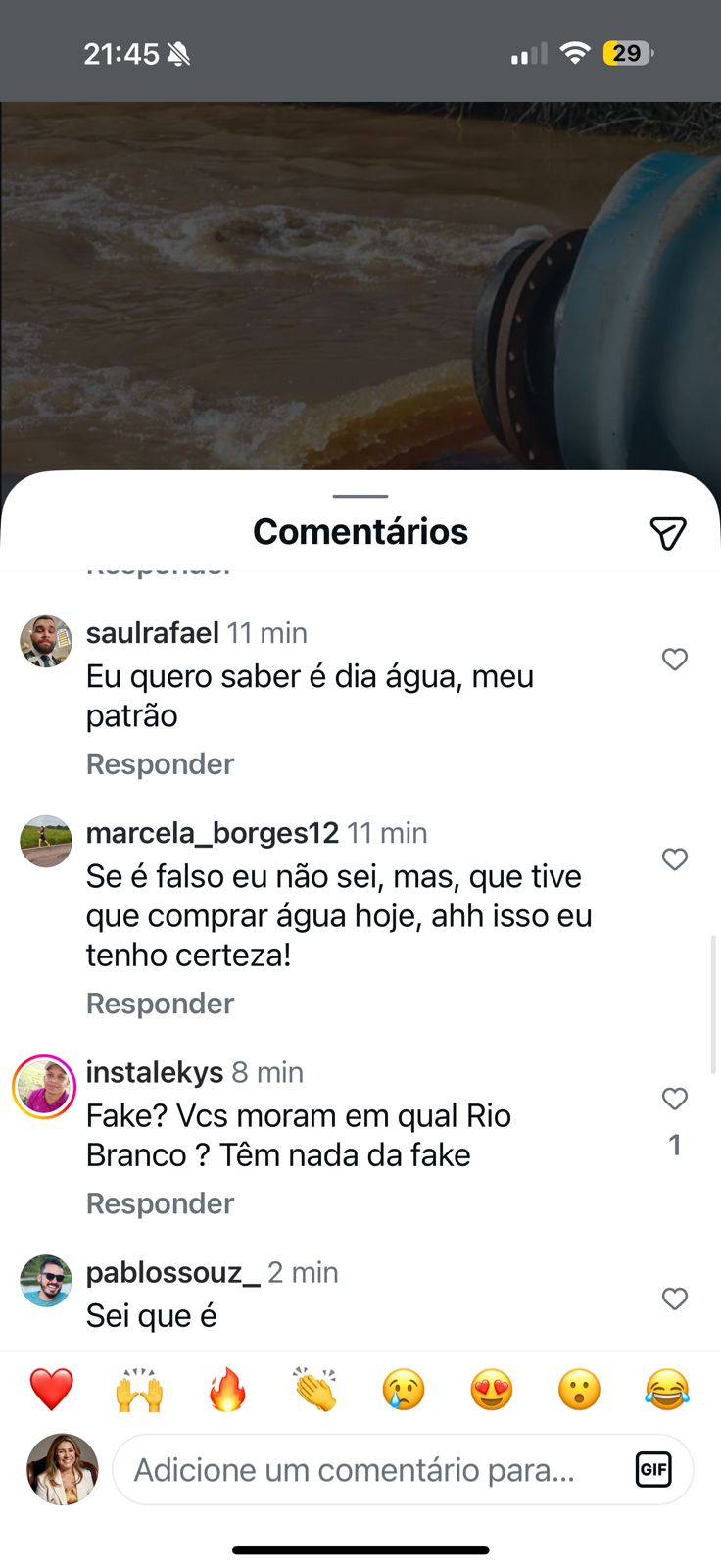Like marcela_borges12's comment
Screen dimensions: 721x1568
(x=675, y=859)
